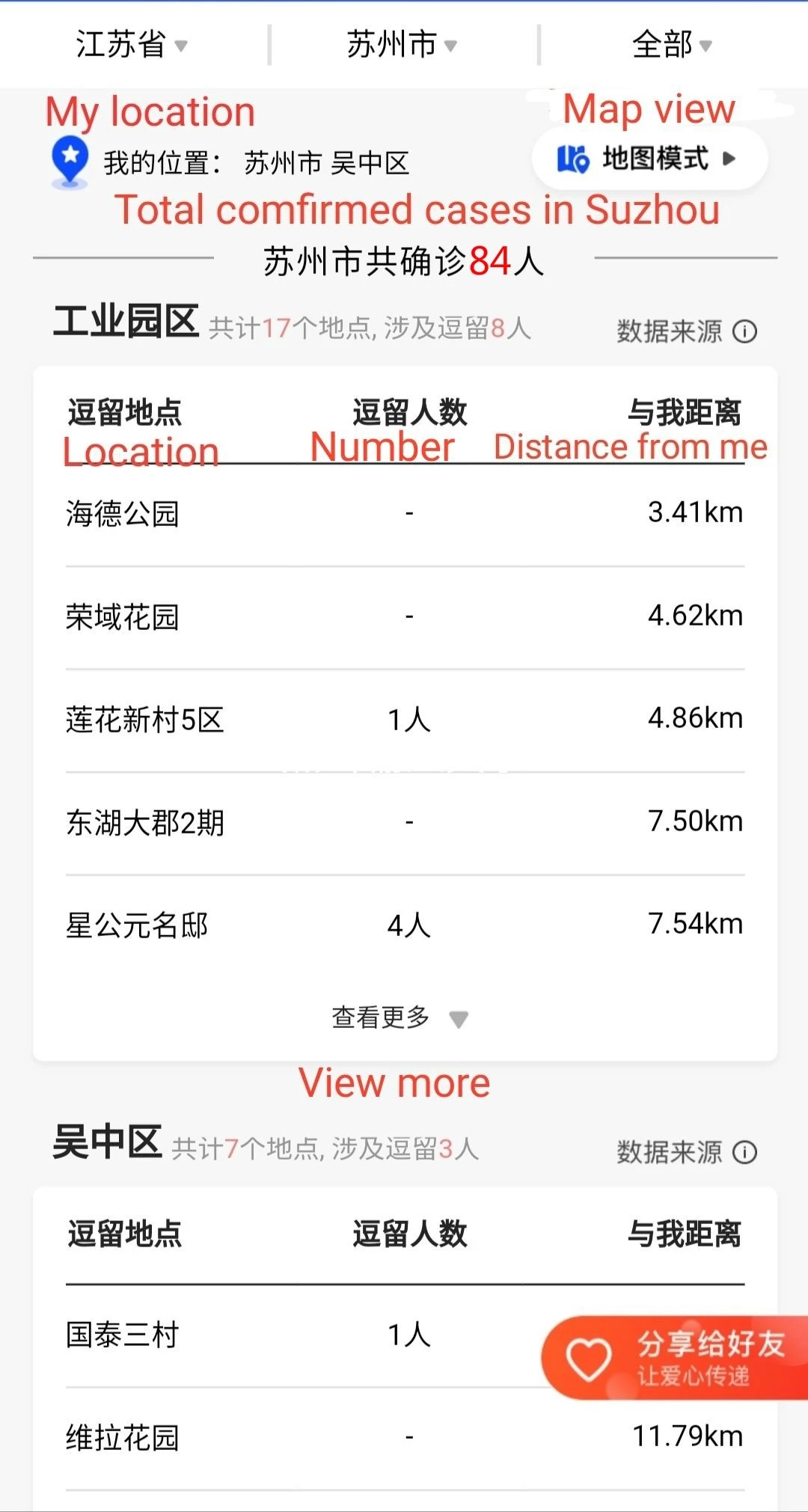Open 数据来源 info for 工业园区
Viewport: 808px width, 1512px height.
687,331
